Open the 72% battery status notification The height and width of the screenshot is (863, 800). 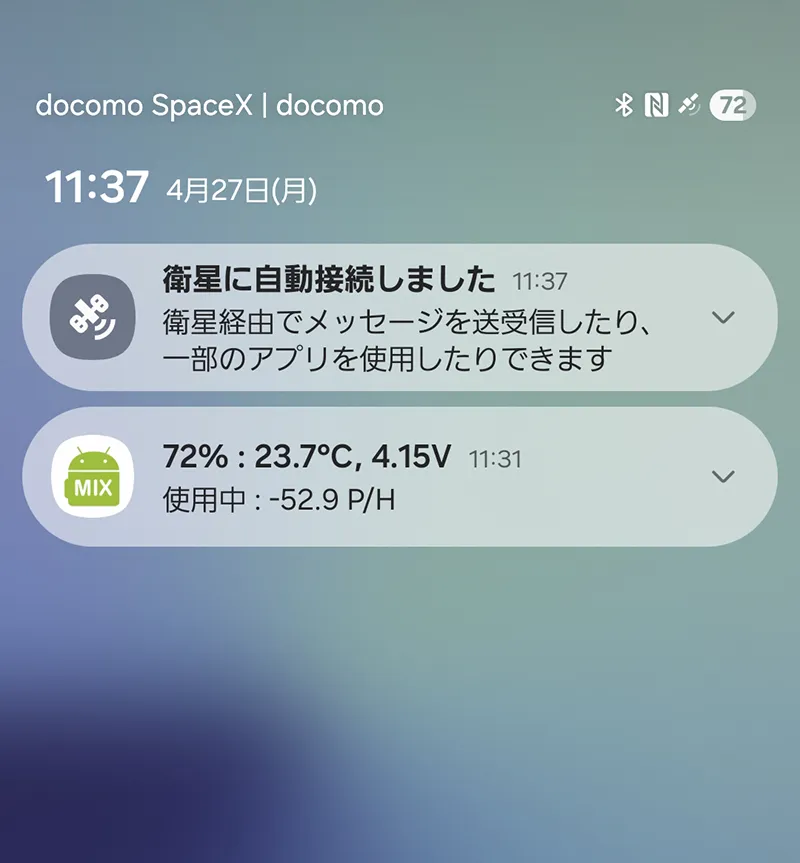coord(400,477)
